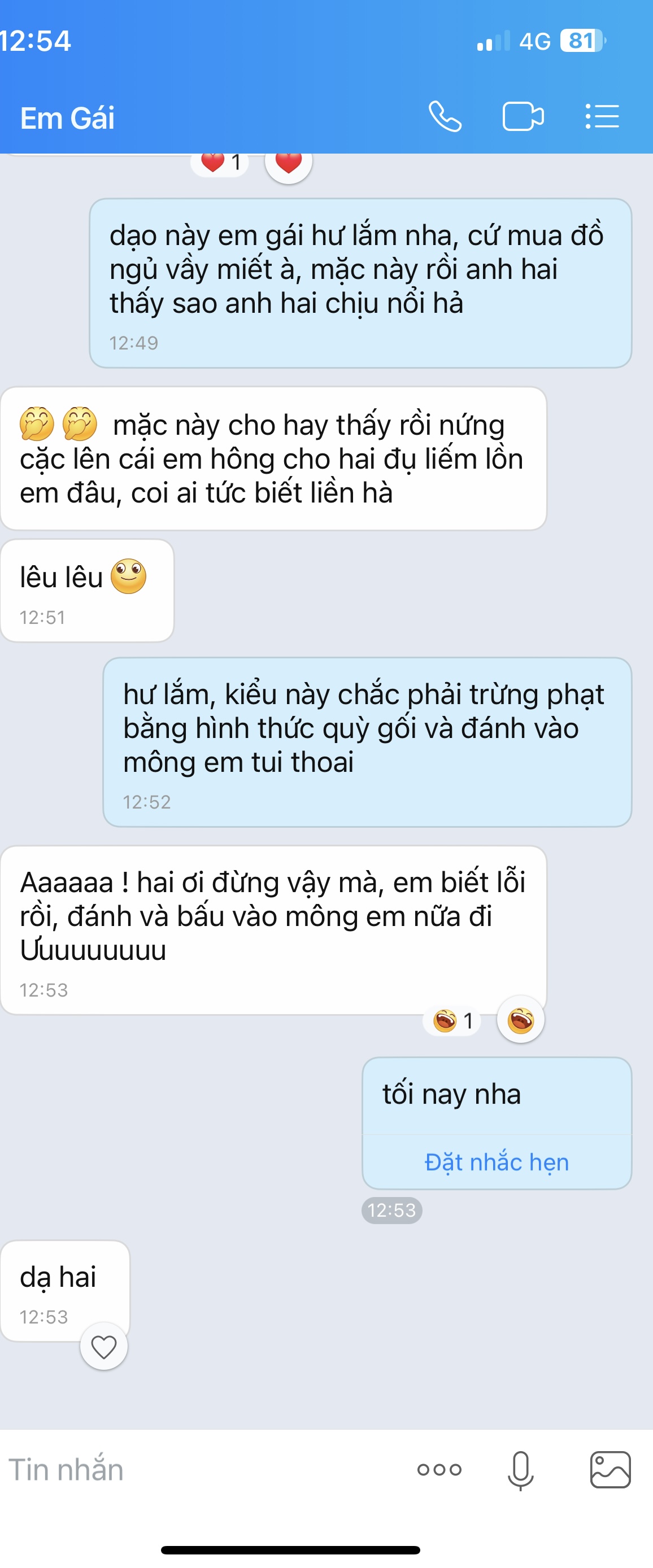Start a voice call with Em Gái
Screen dimensions: 653x1568
(x=445, y=116)
